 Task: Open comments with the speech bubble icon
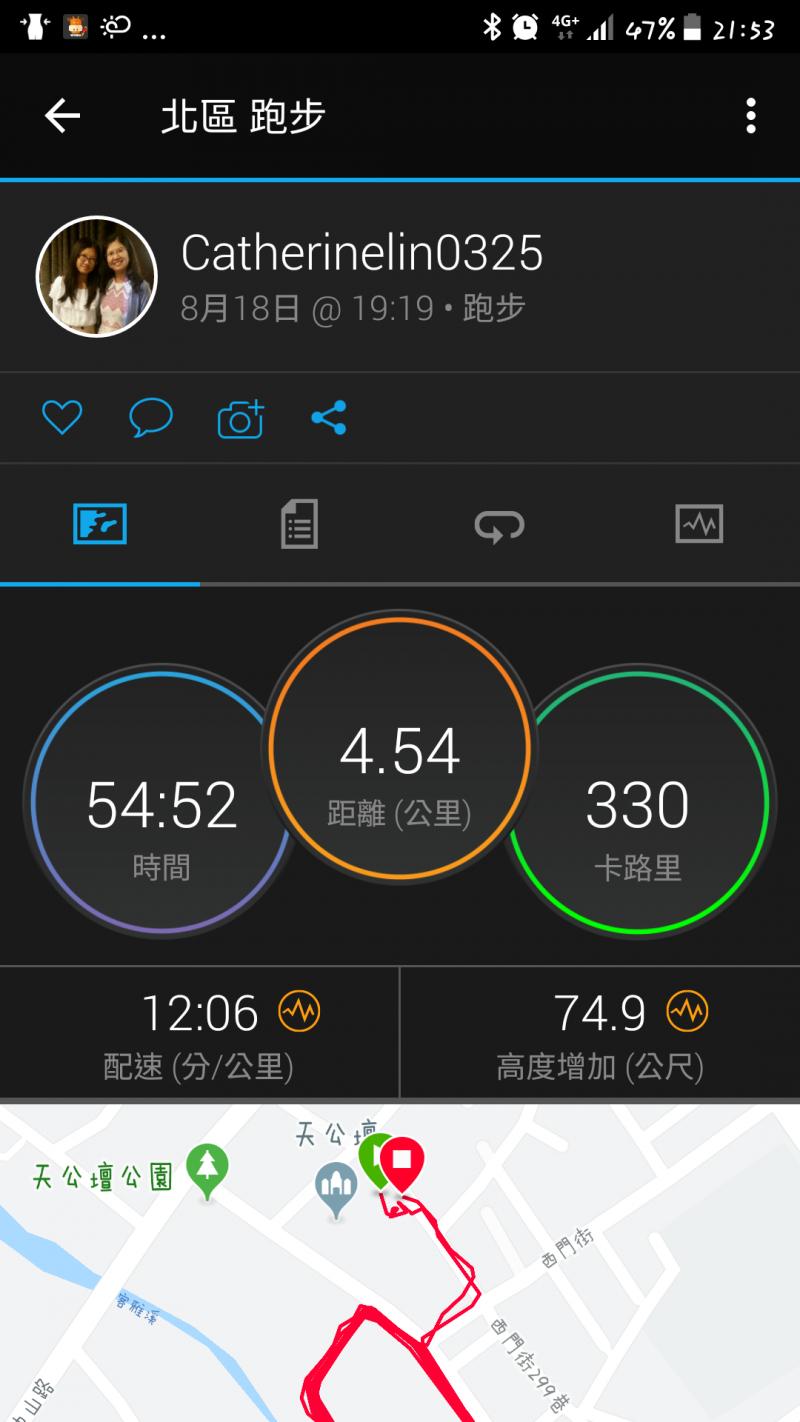point(151,417)
